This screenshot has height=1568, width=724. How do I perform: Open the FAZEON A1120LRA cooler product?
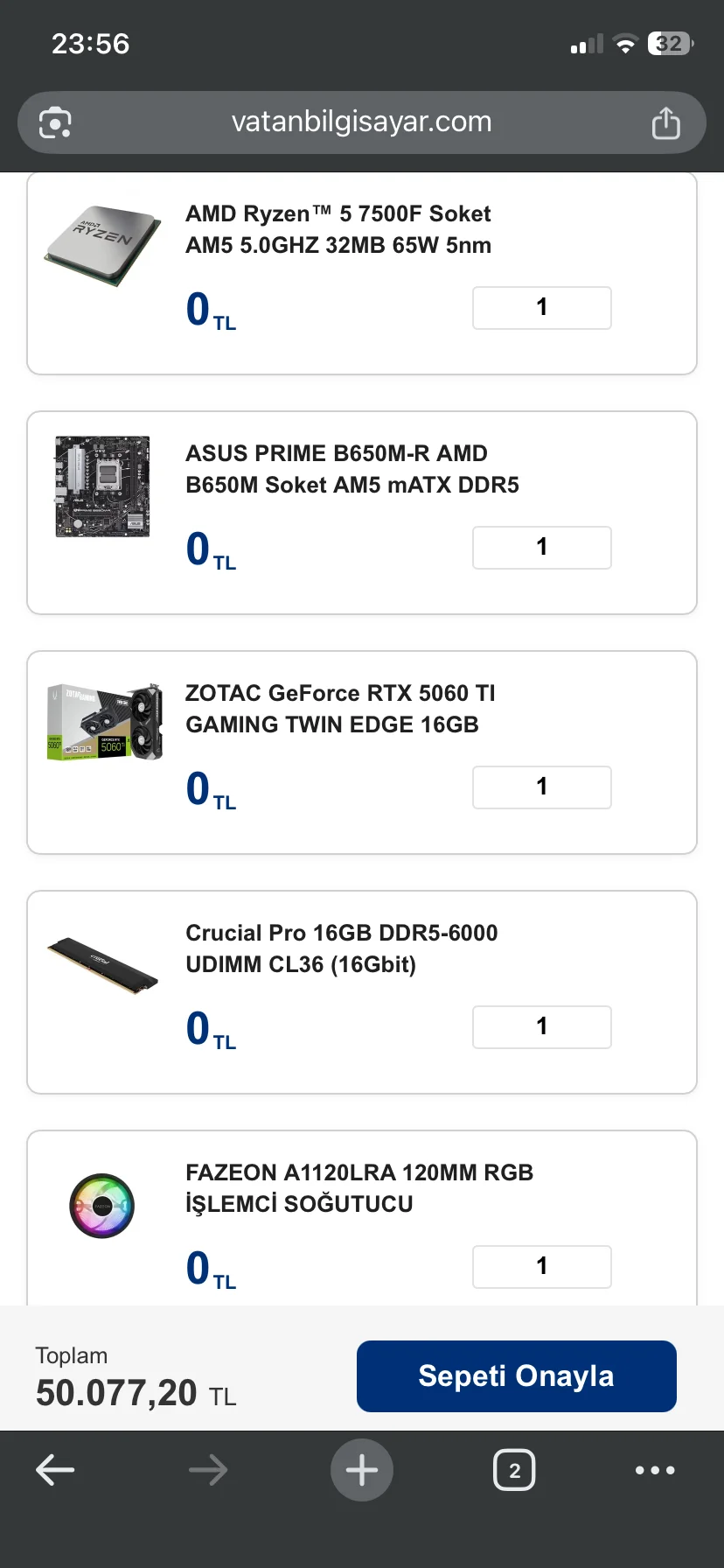point(359,1188)
